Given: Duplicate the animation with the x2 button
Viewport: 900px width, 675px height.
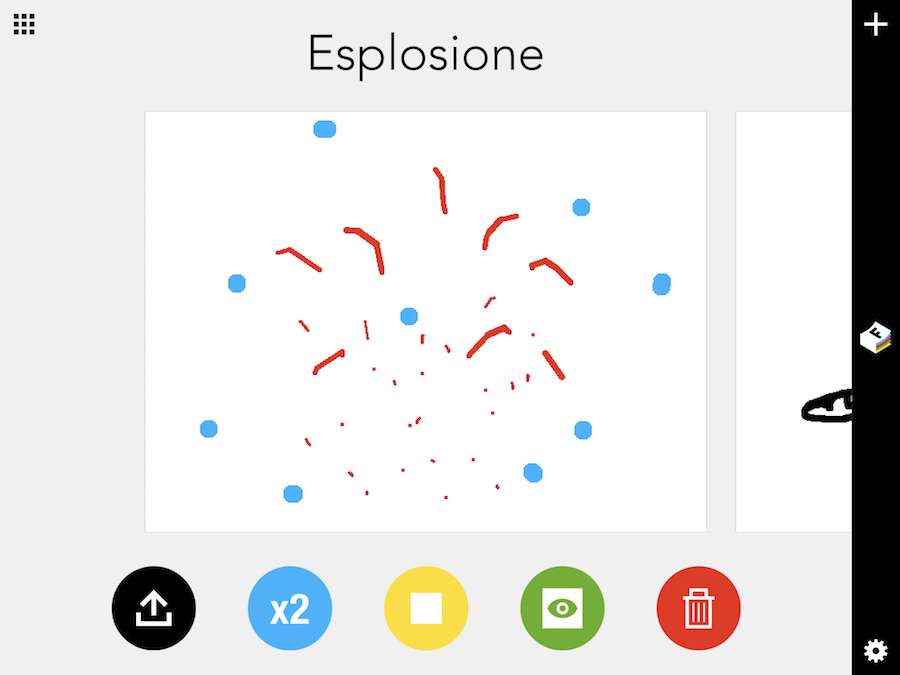Looking at the screenshot, I should click(x=290, y=608).
